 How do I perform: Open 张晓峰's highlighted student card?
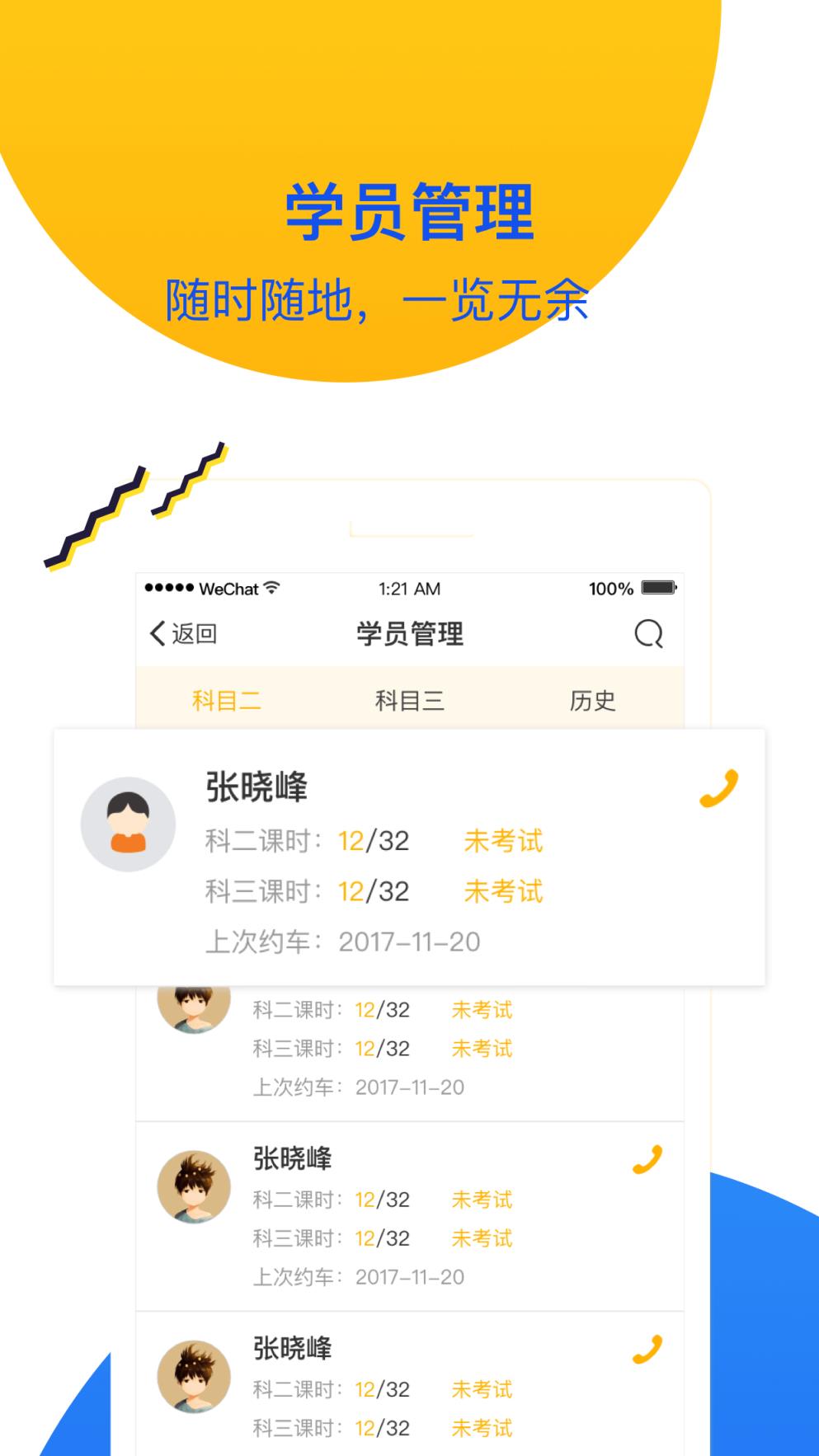pos(409,857)
